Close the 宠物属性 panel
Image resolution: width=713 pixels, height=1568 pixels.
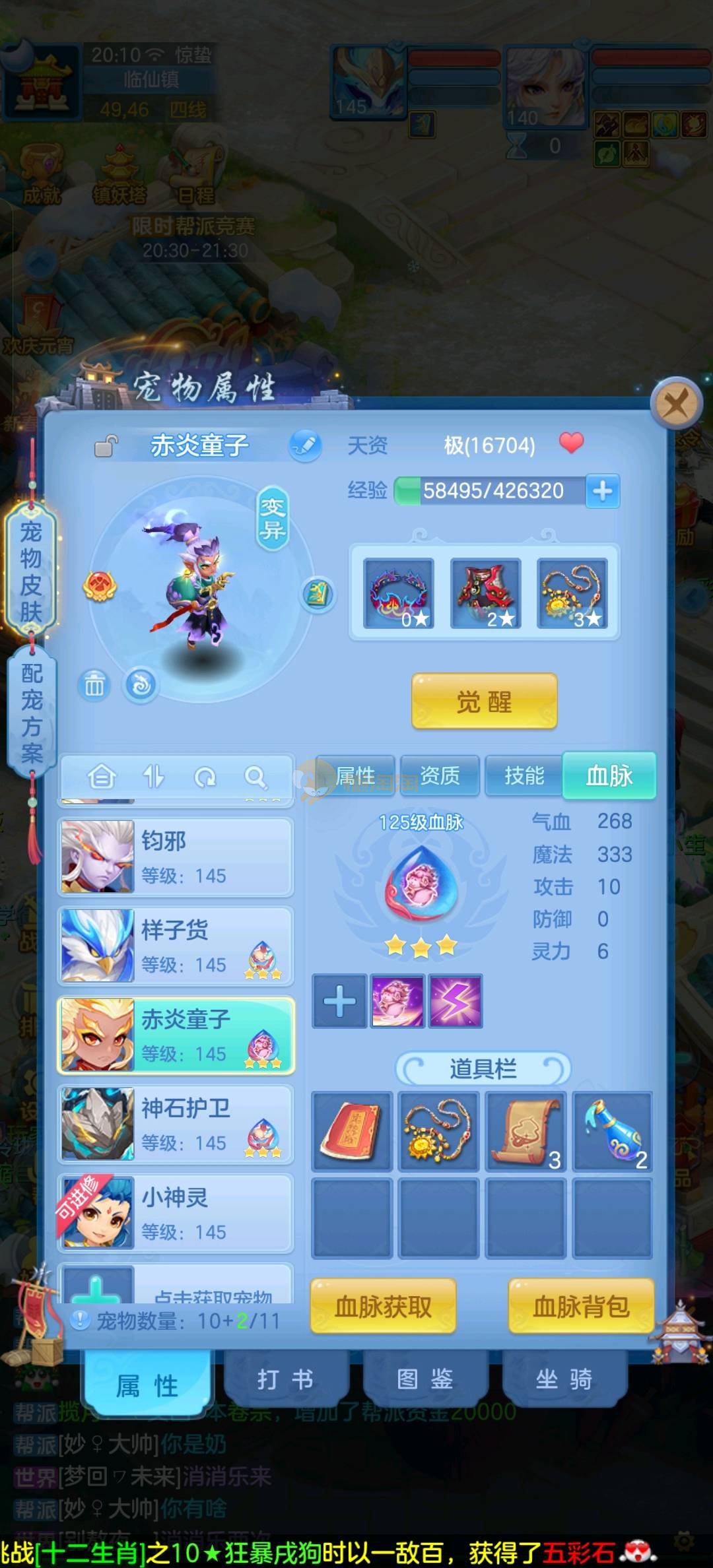pyautogui.click(x=675, y=403)
